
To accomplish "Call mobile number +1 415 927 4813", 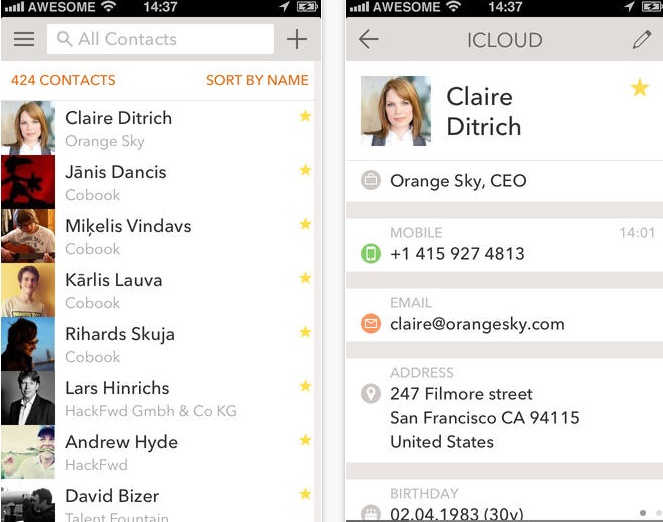I will pyautogui.click(x=457, y=254).
